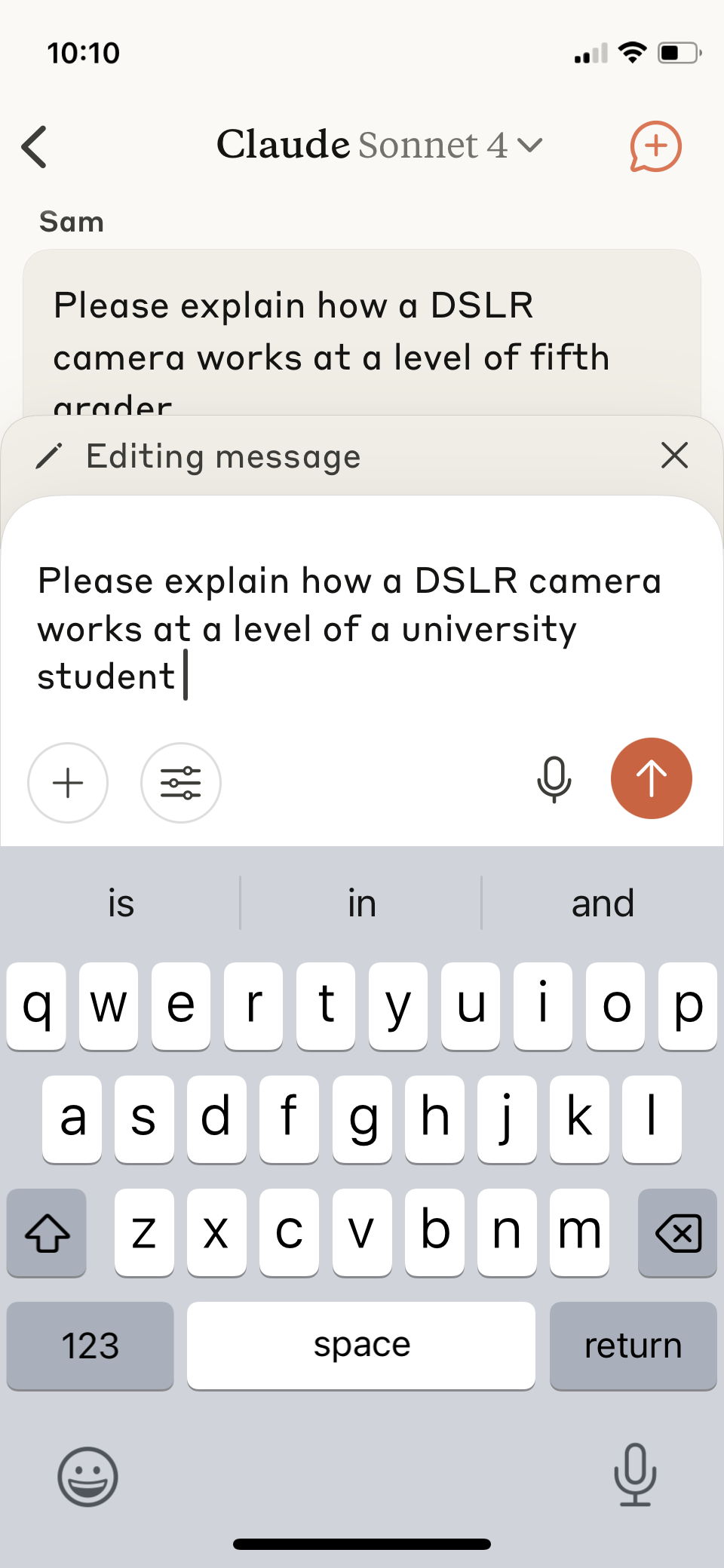Close the Editing message banner
Image resolution: width=724 pixels, height=1568 pixels.
[x=674, y=456]
